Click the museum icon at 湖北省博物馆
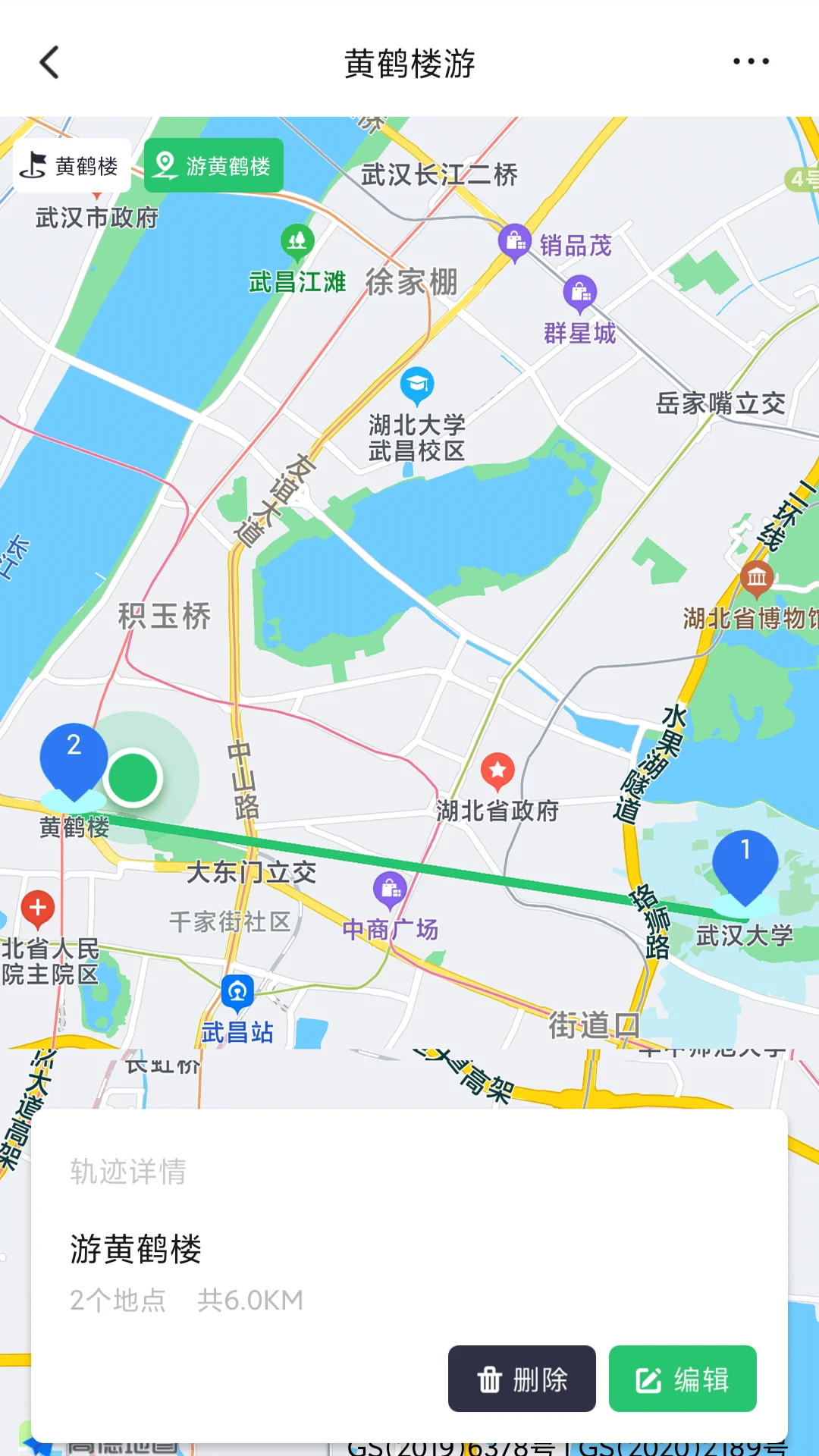 click(758, 579)
